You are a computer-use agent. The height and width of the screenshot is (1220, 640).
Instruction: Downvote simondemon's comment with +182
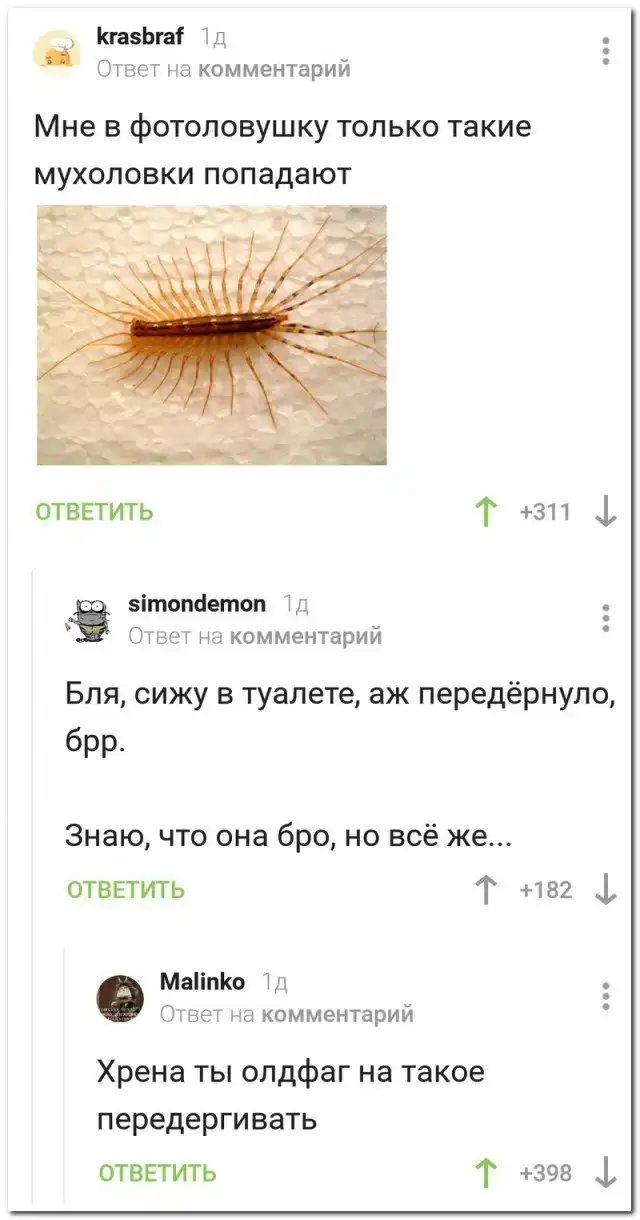tap(605, 889)
